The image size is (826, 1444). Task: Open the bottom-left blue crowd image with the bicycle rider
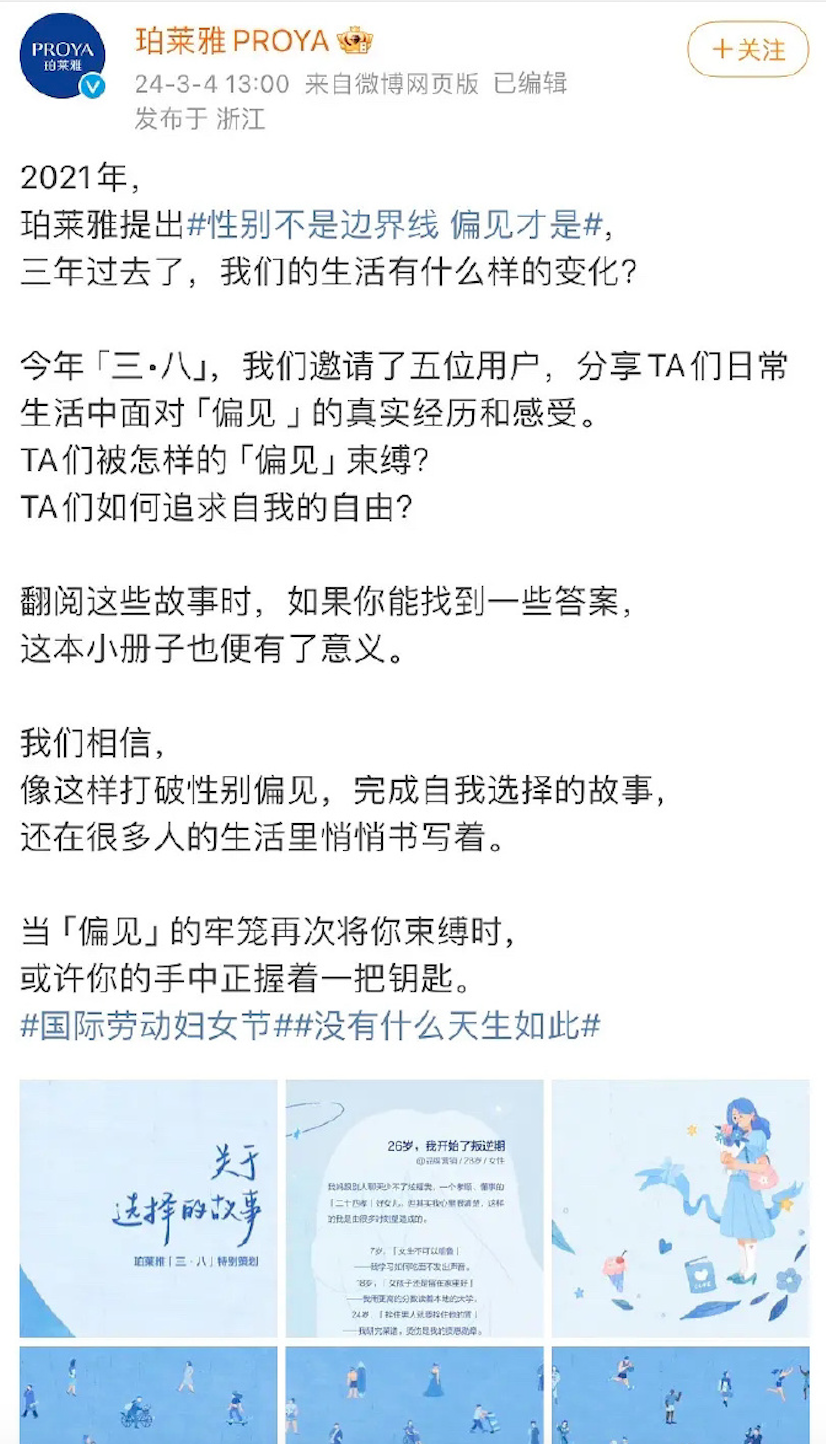[x=148, y=1395]
